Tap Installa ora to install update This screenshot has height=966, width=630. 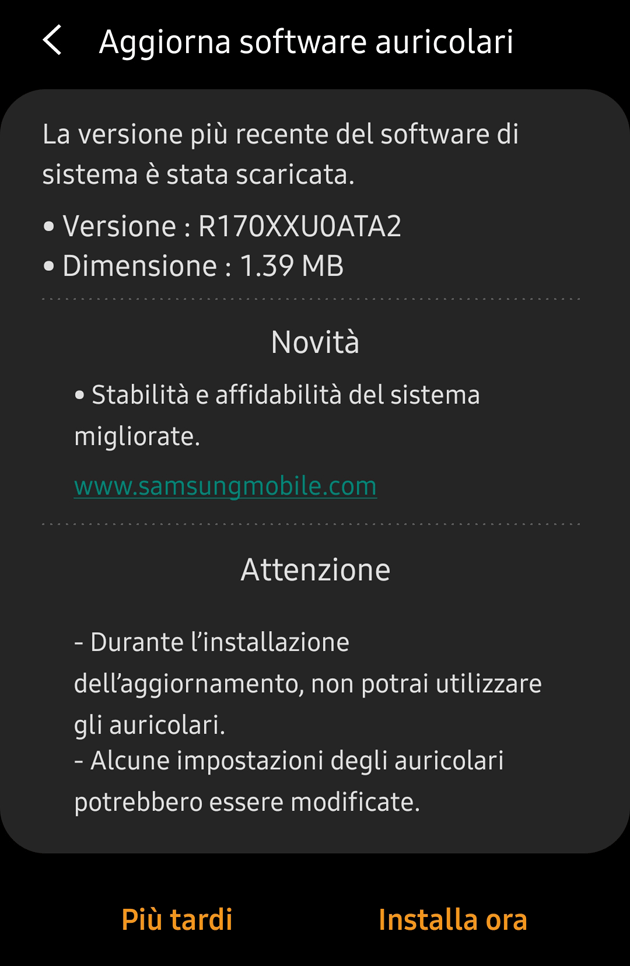[x=452, y=919]
